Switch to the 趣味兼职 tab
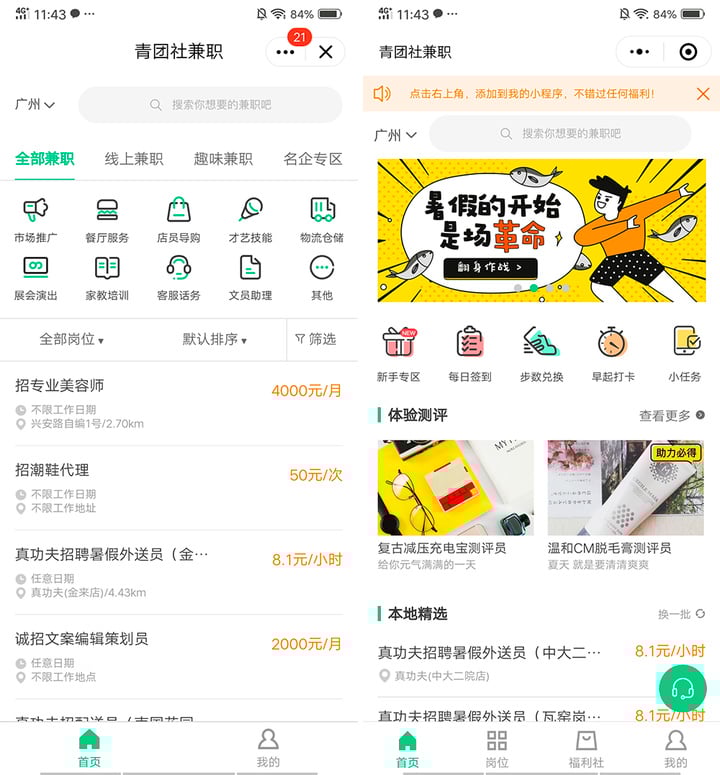Viewport: 720px width, 775px height. click(x=223, y=159)
